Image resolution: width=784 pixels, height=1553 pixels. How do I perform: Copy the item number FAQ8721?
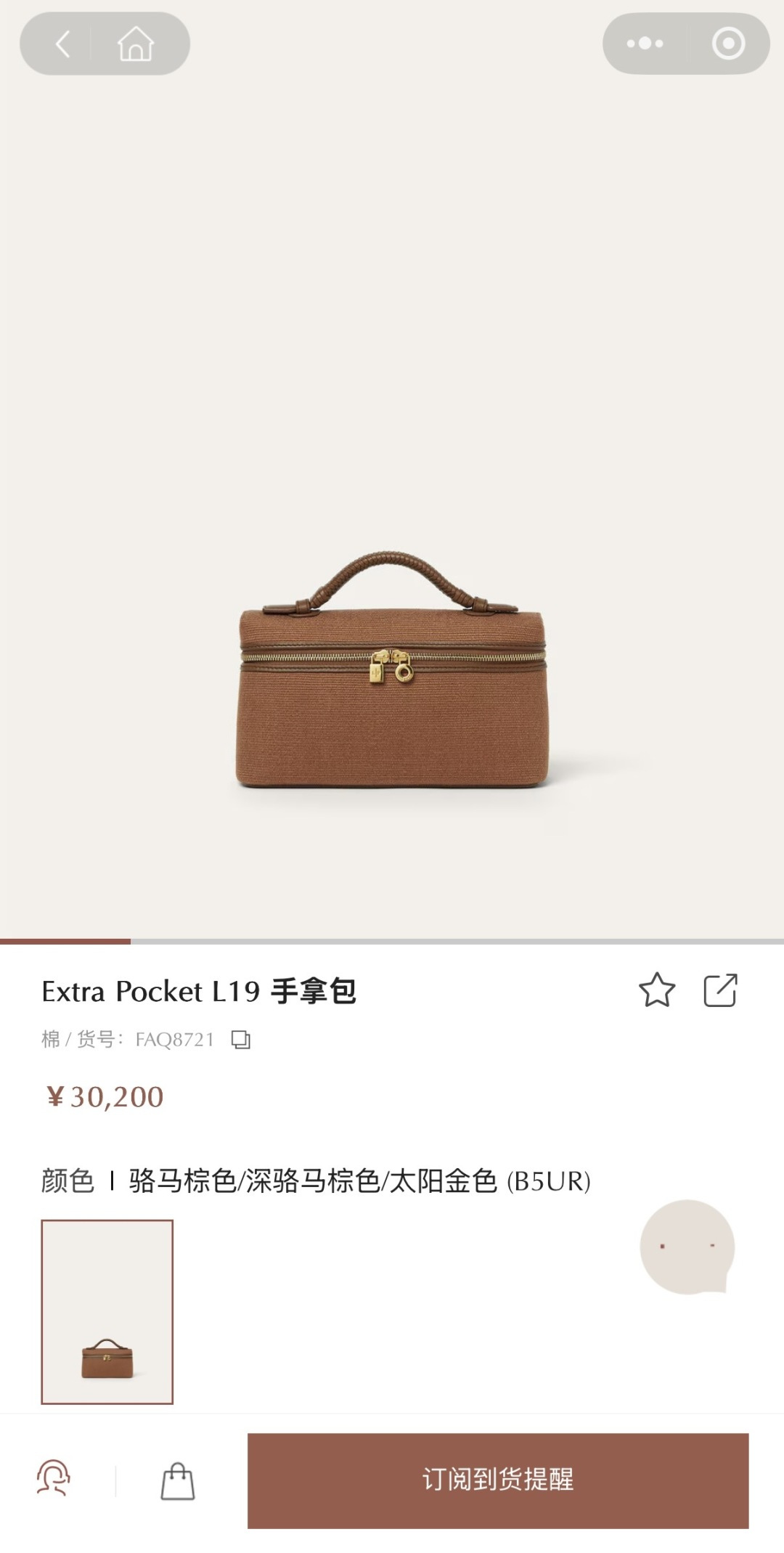(240, 1040)
